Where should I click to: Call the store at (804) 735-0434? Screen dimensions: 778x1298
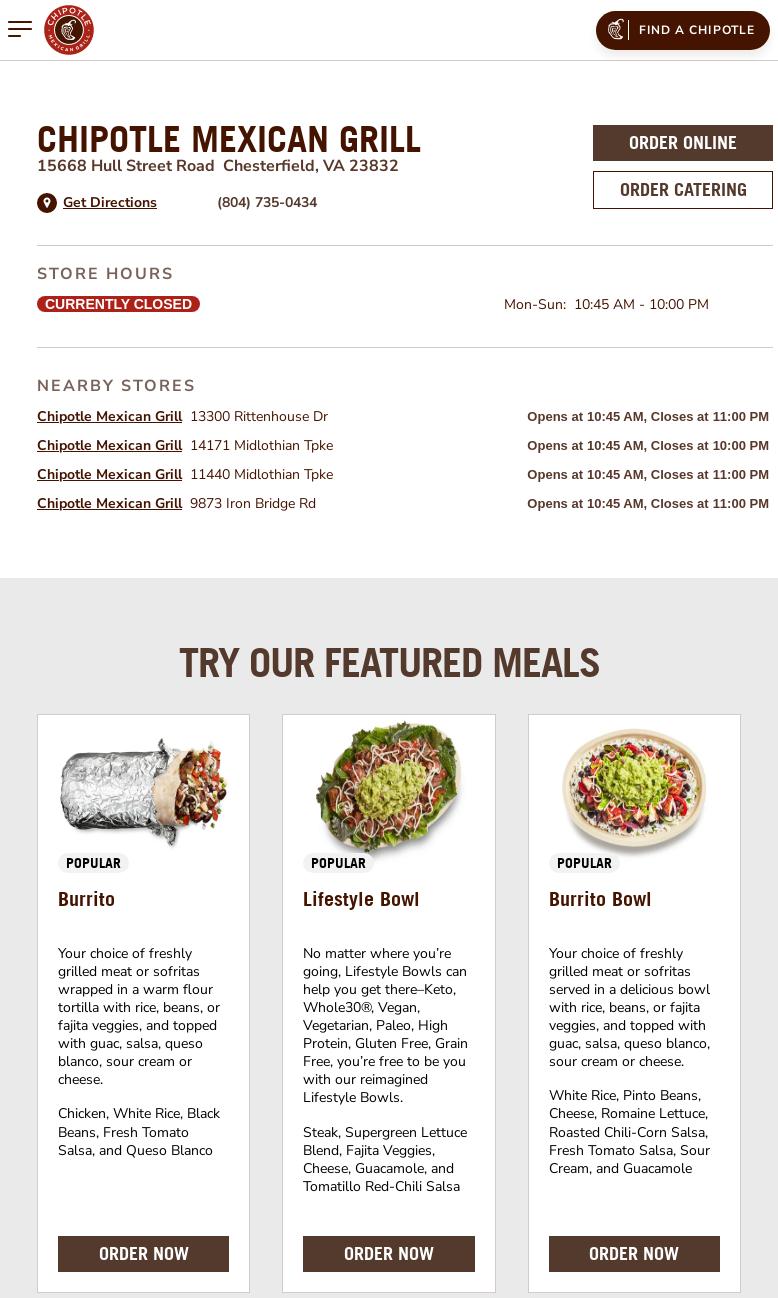tap(267, 202)
